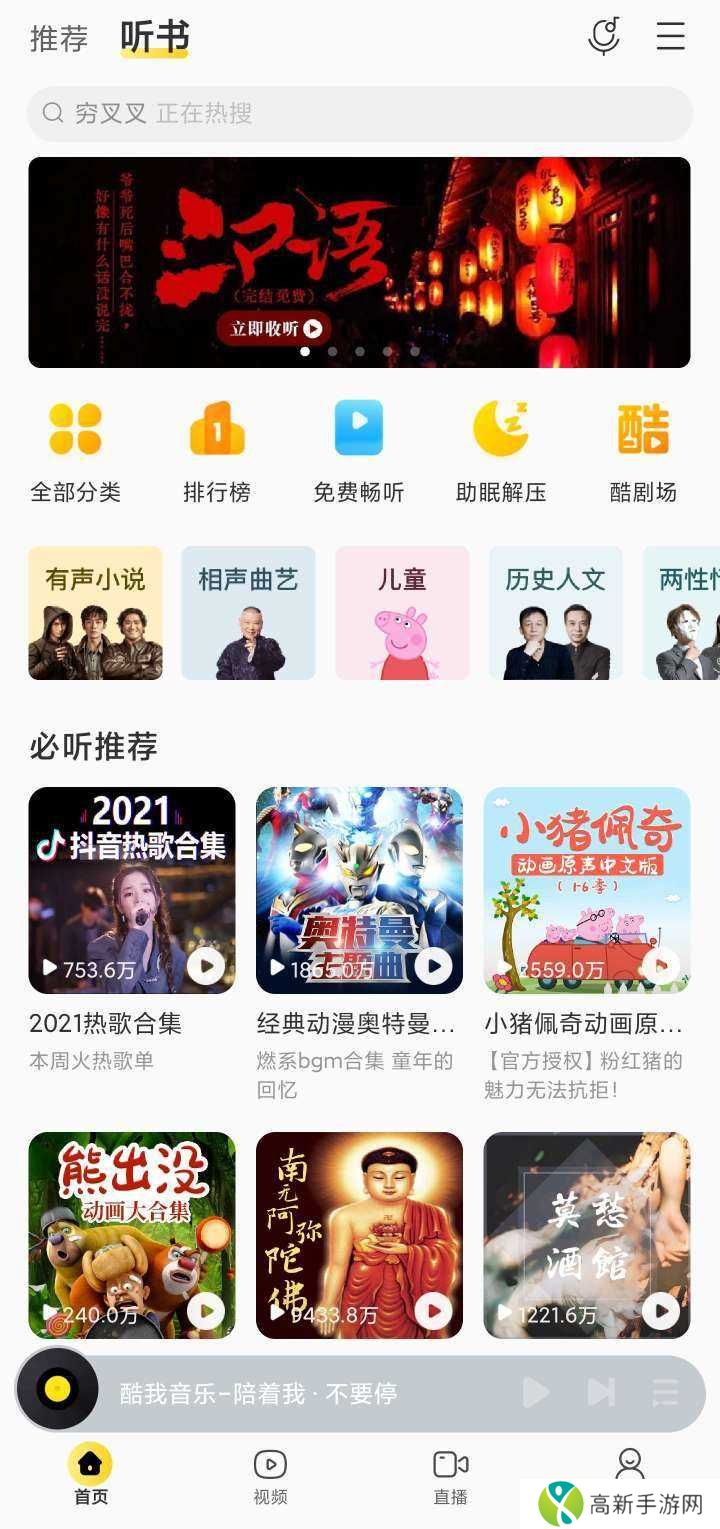
Task: Skip to the next track
Action: (x=598, y=1393)
